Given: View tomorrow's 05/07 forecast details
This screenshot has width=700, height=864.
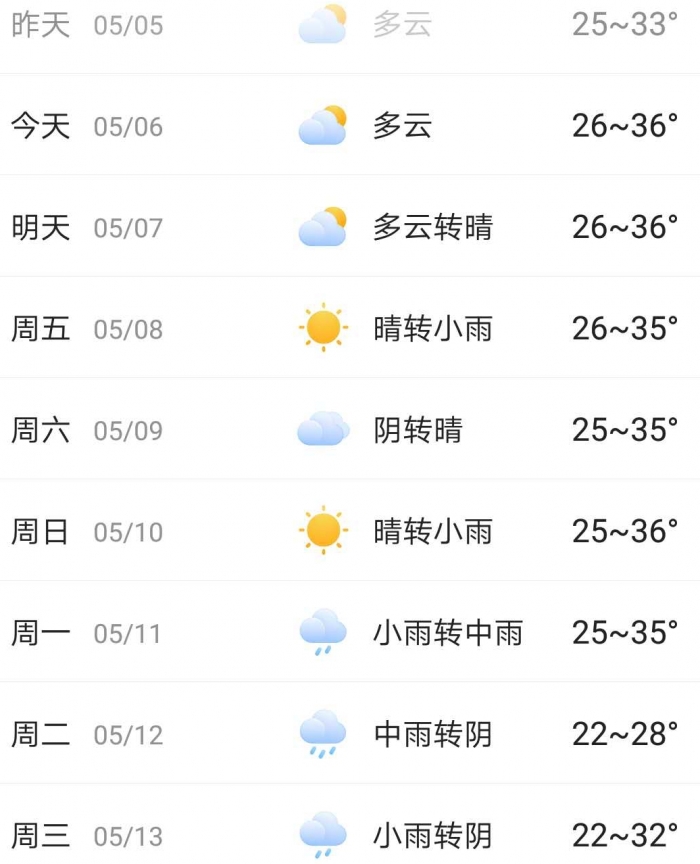Looking at the screenshot, I should tap(350, 227).
